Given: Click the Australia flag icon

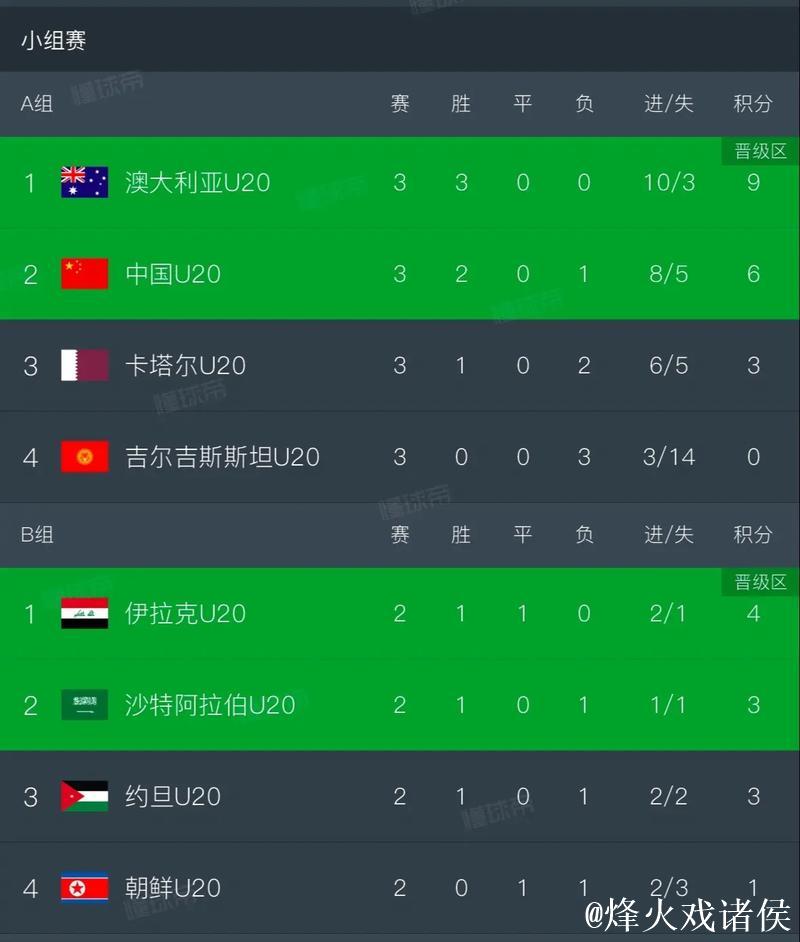Looking at the screenshot, I should tap(86, 183).
